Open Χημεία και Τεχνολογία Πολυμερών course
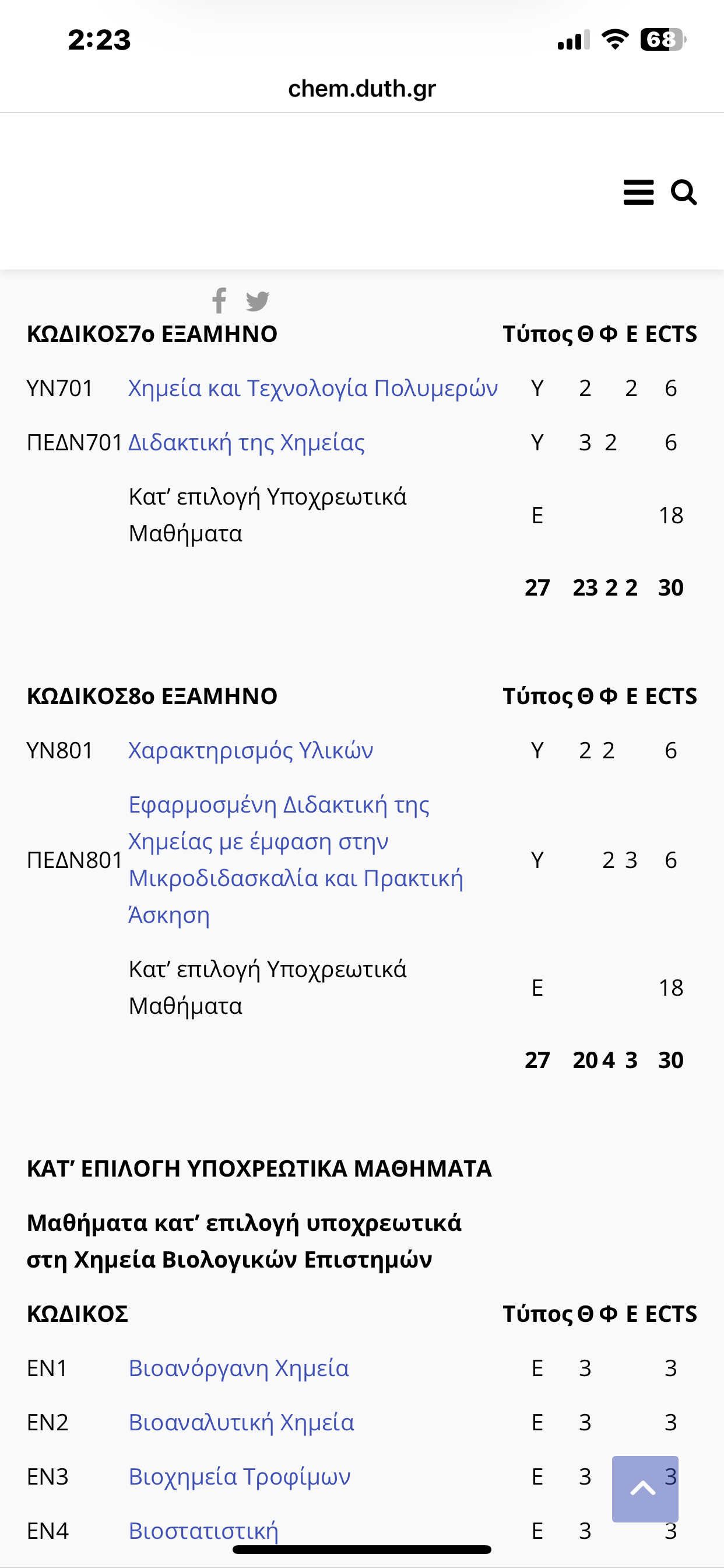This screenshot has height=1568, width=724. (312, 388)
